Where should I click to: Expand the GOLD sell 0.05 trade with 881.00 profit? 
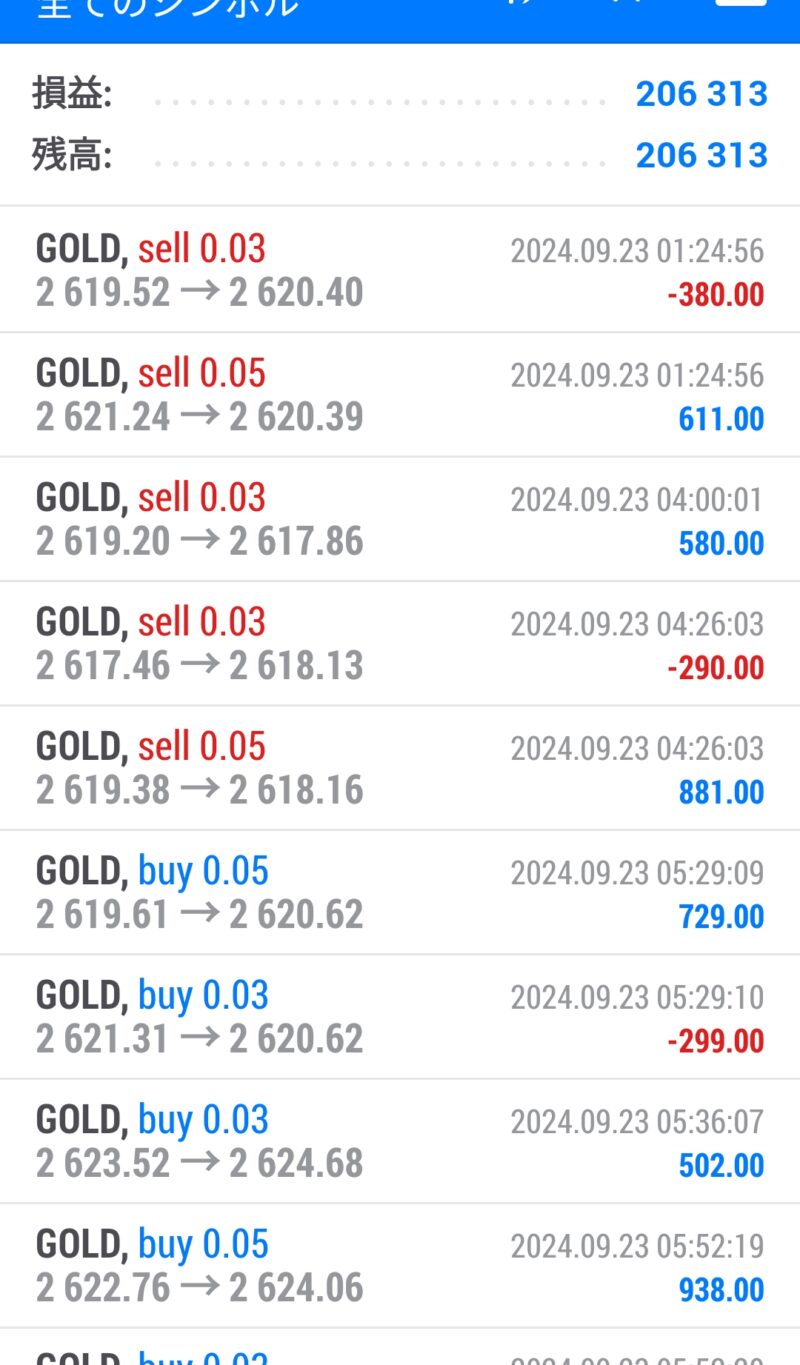(x=400, y=768)
